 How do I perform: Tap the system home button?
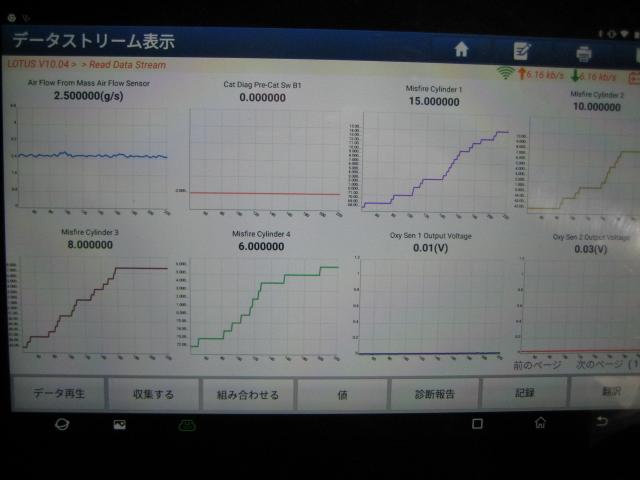(540, 424)
